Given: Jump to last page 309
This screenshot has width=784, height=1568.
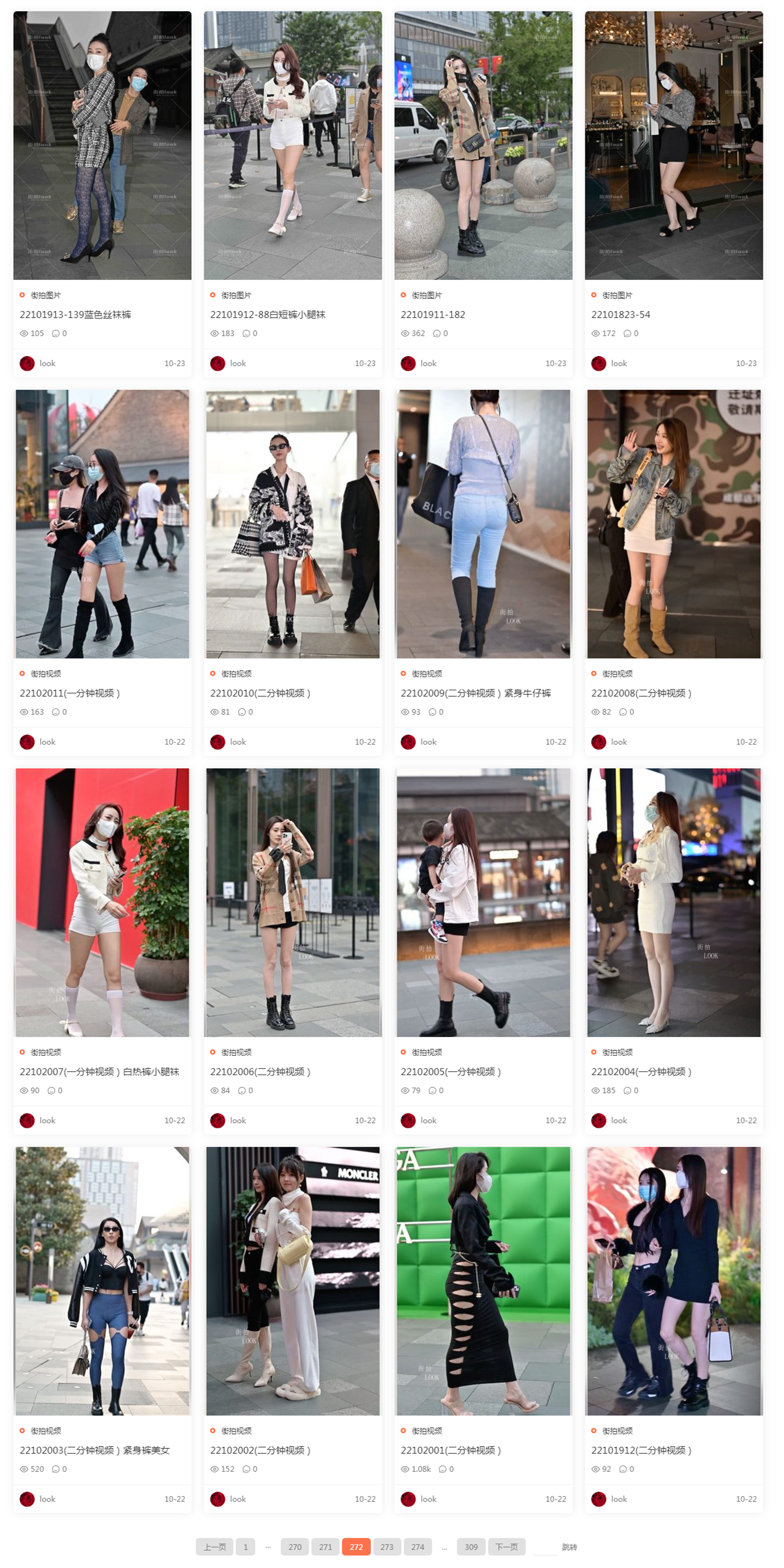Looking at the screenshot, I should (x=471, y=1547).
